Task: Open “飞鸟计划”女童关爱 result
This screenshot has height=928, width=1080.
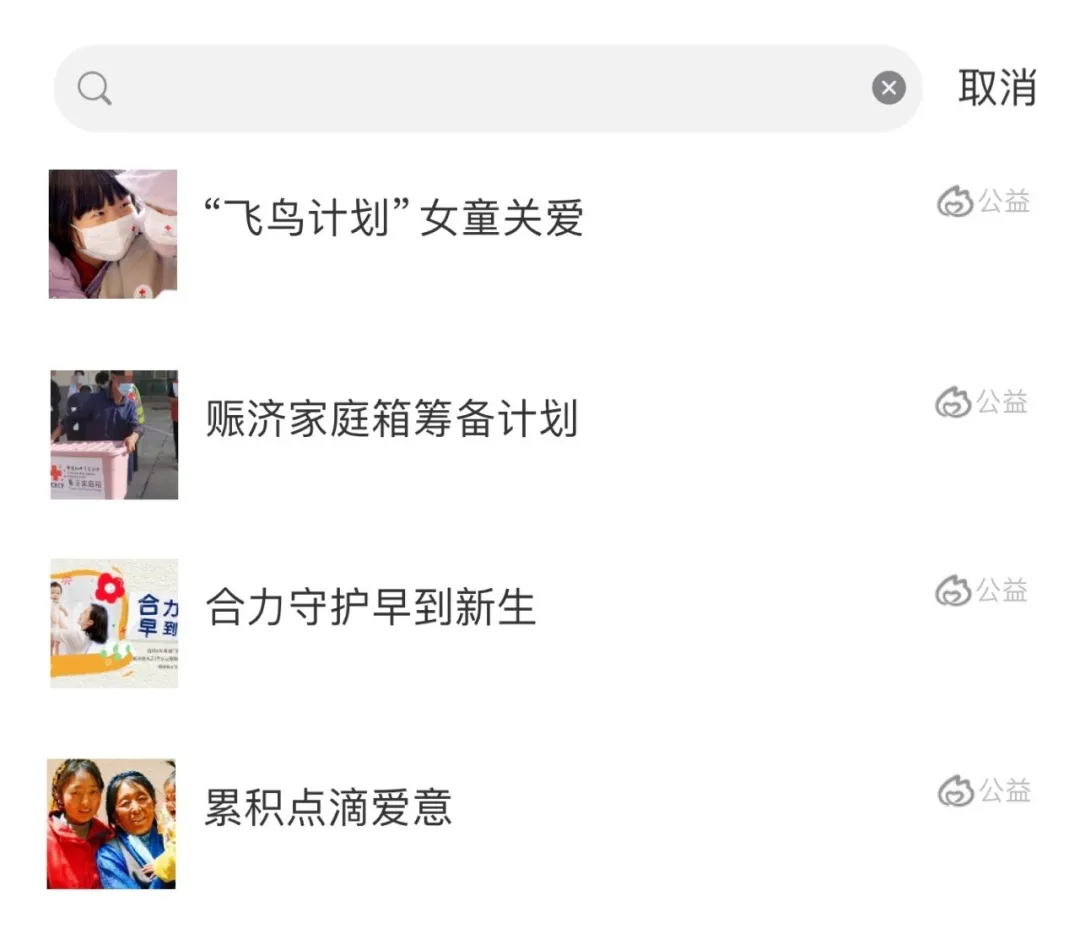Action: (x=393, y=219)
